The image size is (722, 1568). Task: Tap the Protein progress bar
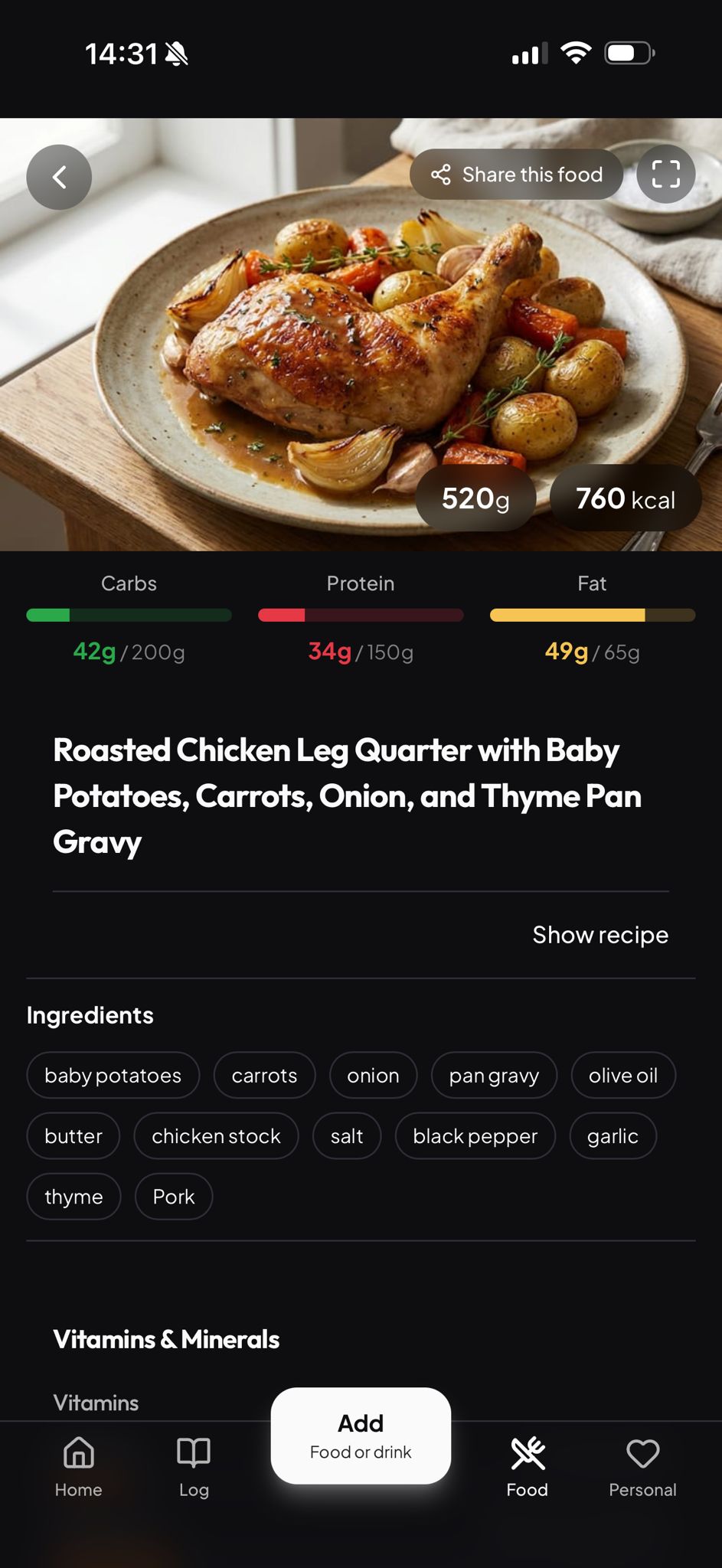(360, 615)
